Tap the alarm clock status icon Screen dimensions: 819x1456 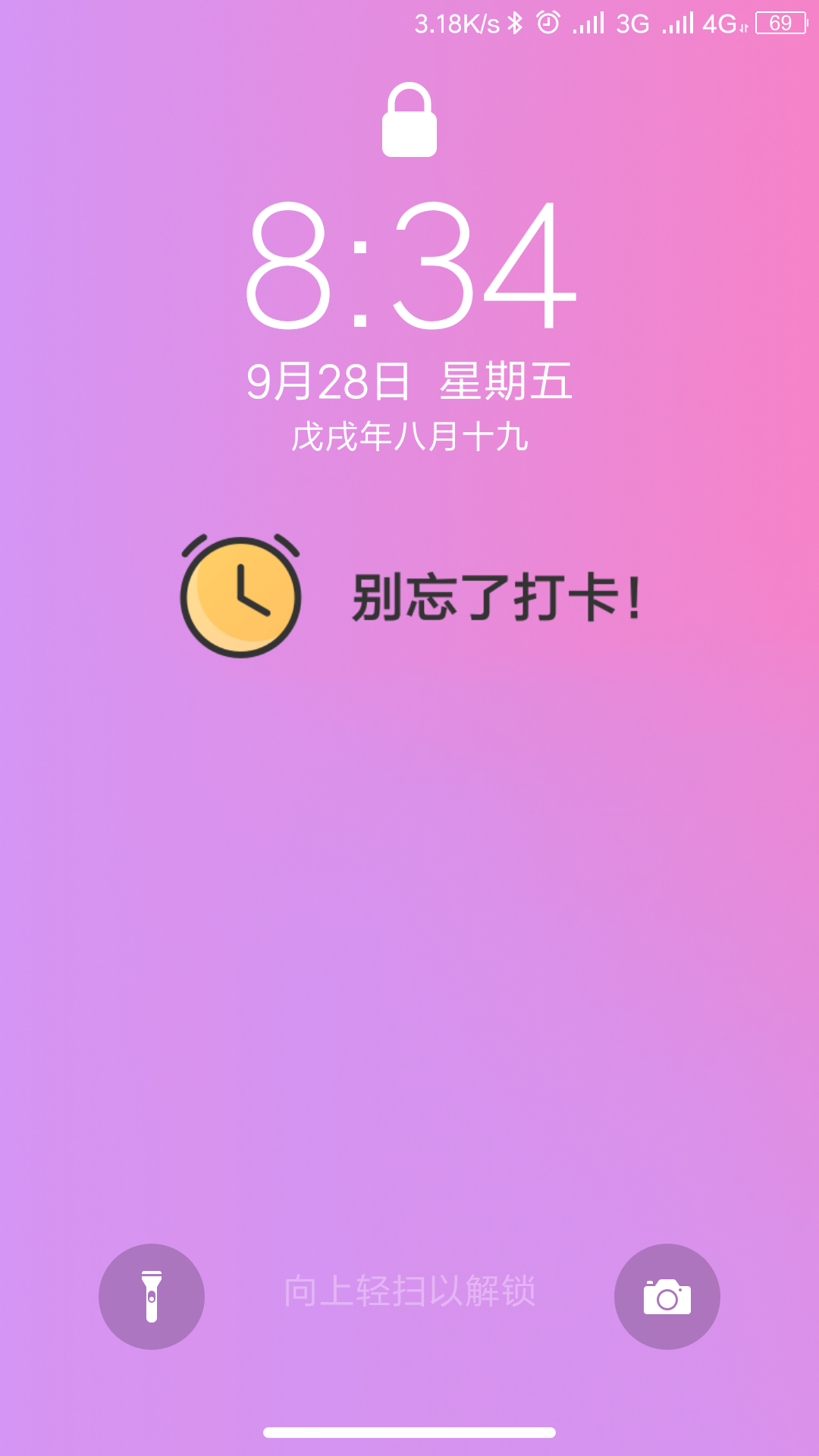pyautogui.click(x=548, y=24)
